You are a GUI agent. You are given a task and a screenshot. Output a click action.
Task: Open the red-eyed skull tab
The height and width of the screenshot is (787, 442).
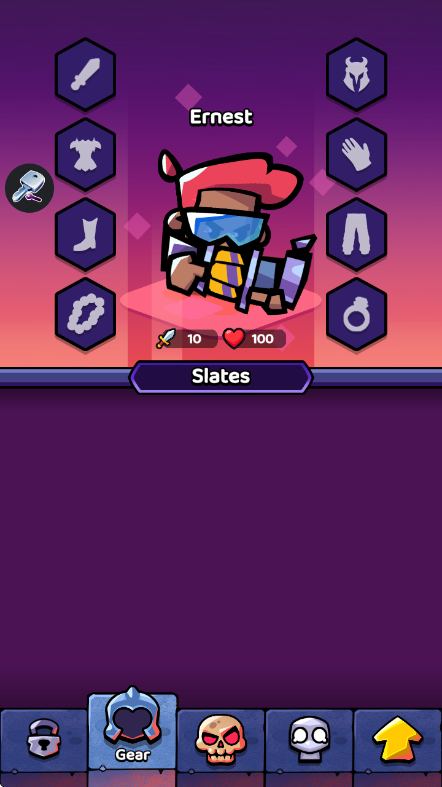(x=221, y=740)
